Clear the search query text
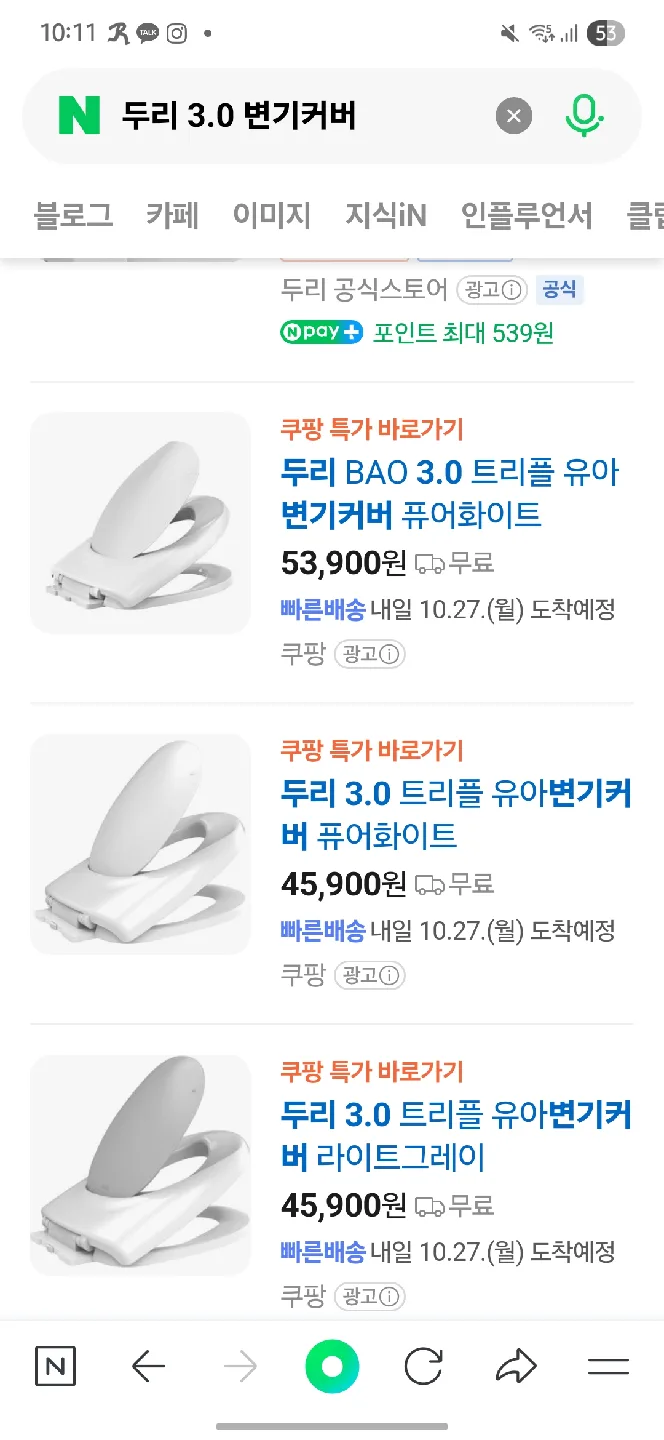Viewport: 664px width, 1440px height. [x=514, y=116]
